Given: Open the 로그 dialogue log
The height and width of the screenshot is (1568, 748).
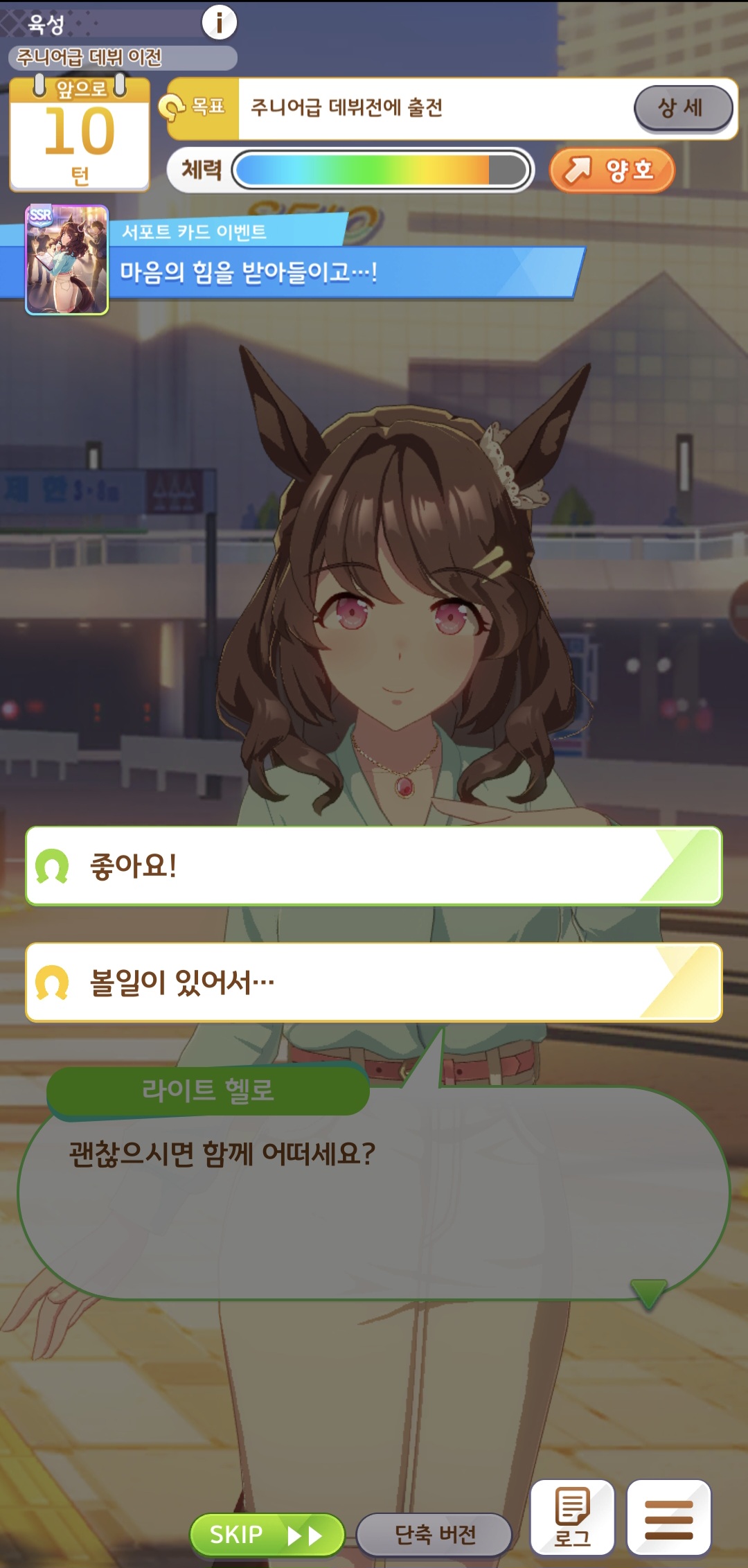Looking at the screenshot, I should point(572,1517).
